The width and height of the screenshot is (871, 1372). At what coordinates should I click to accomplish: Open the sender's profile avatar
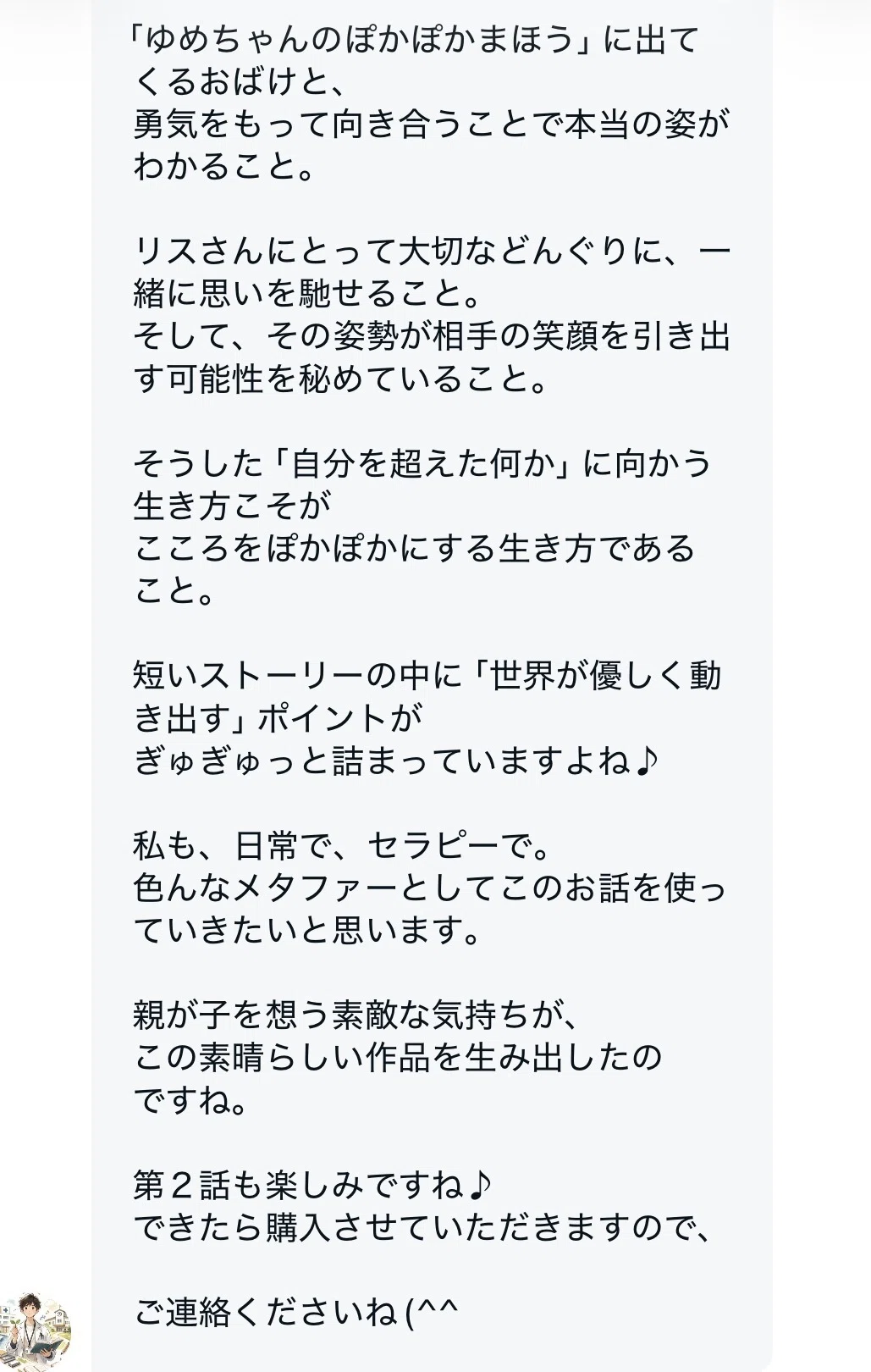(x=34, y=1331)
